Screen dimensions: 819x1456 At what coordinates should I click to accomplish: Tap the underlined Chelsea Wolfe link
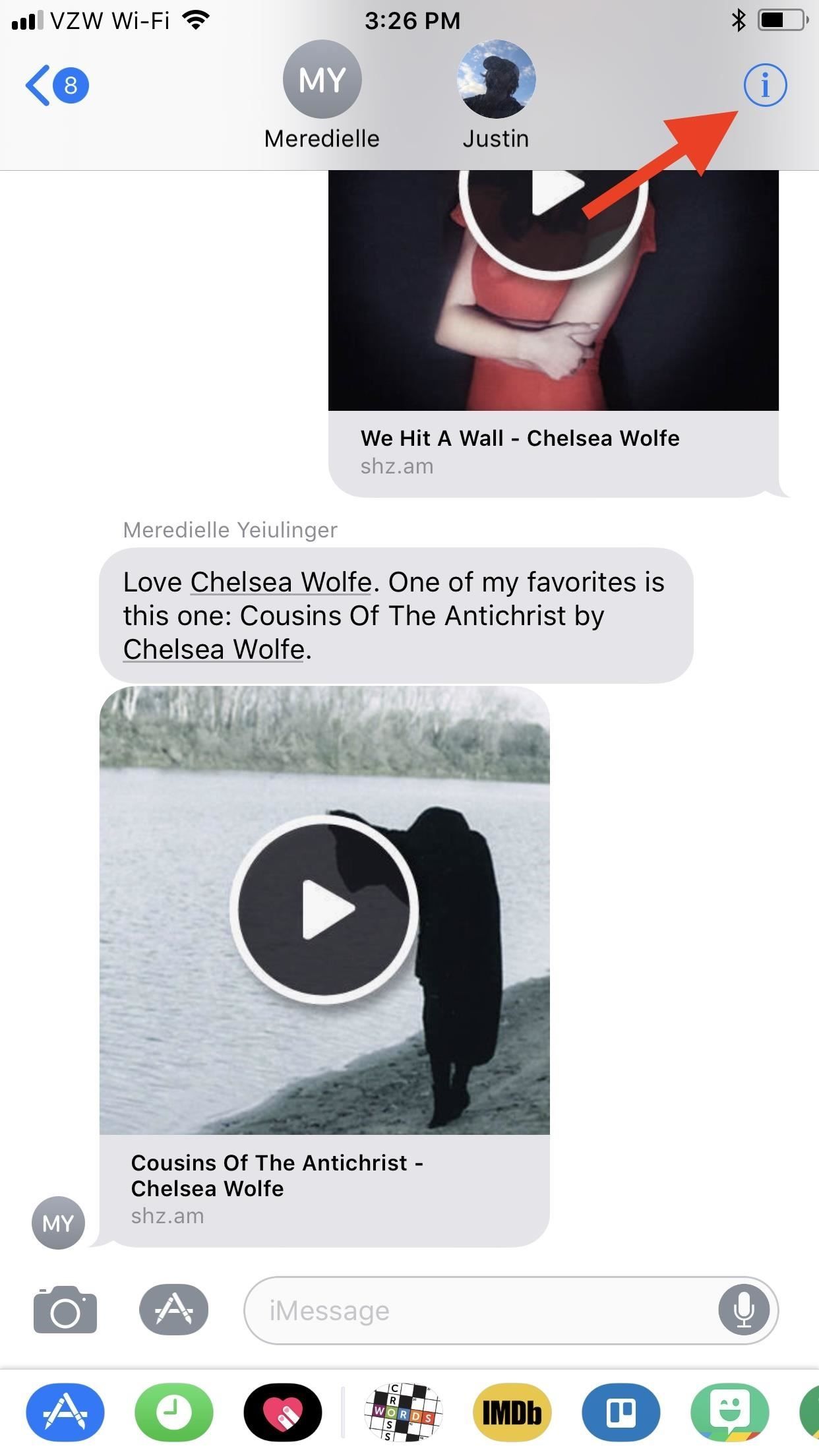(281, 582)
